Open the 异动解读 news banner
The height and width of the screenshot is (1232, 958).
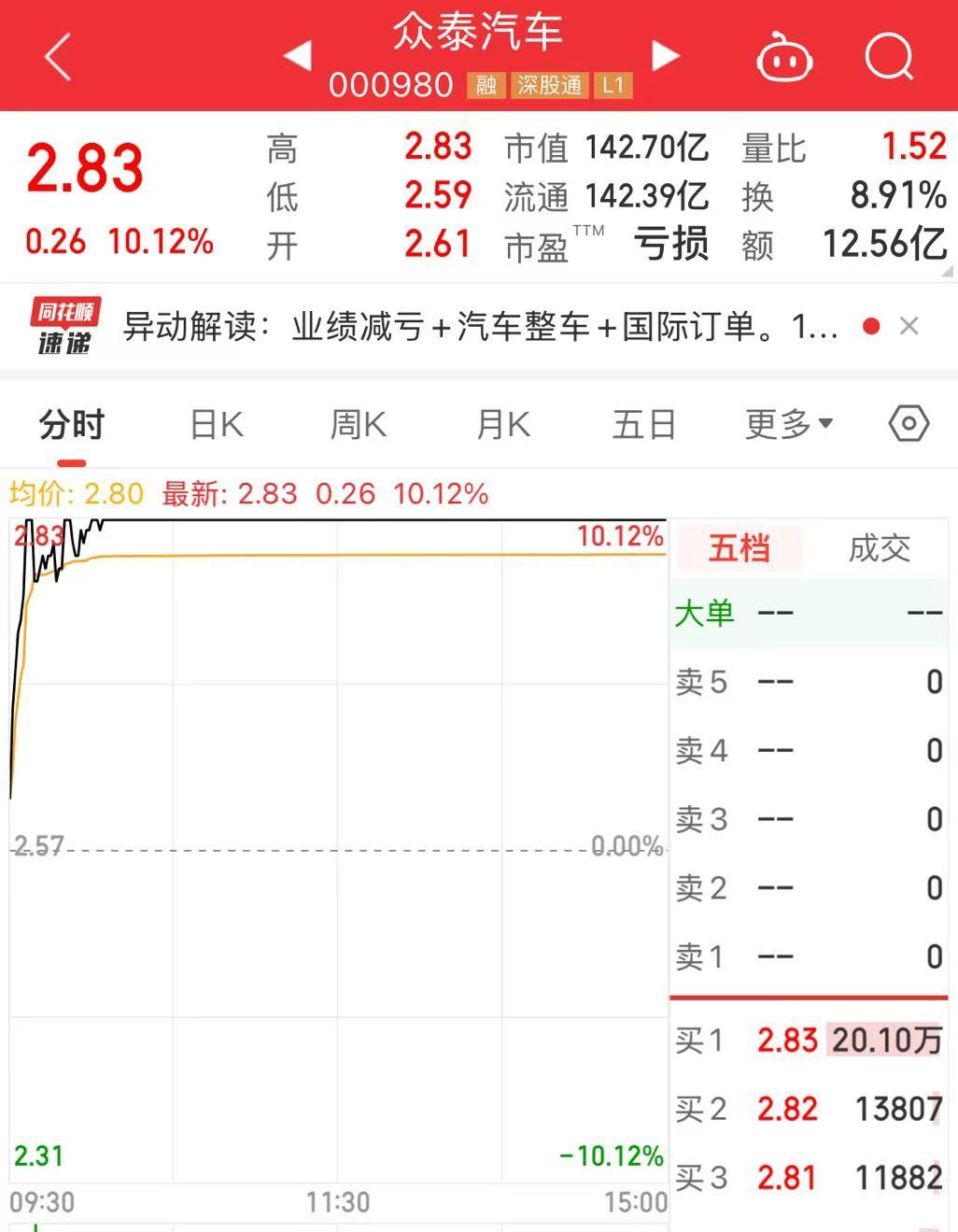(x=480, y=327)
